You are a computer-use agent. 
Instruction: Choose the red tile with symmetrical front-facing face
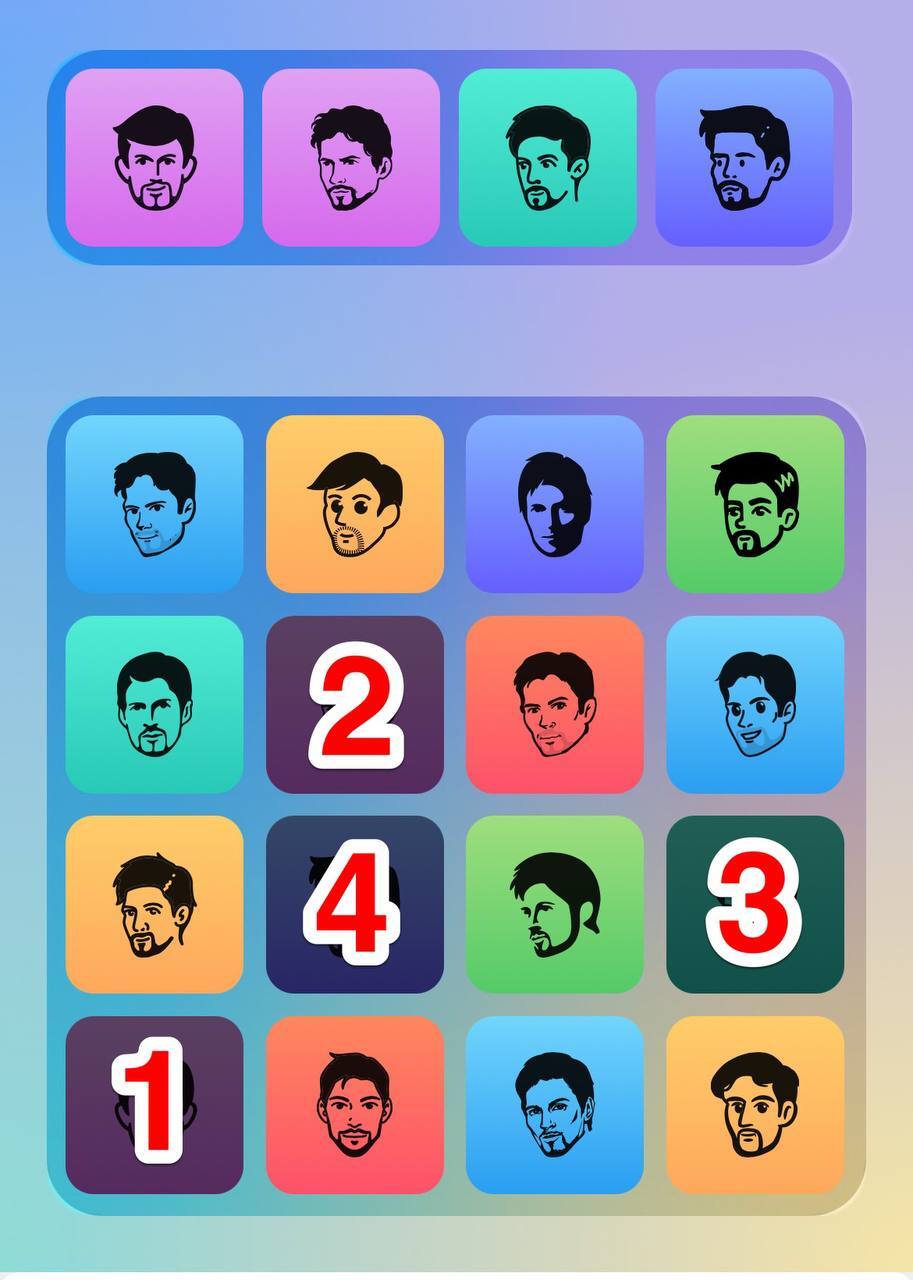pos(354,1104)
